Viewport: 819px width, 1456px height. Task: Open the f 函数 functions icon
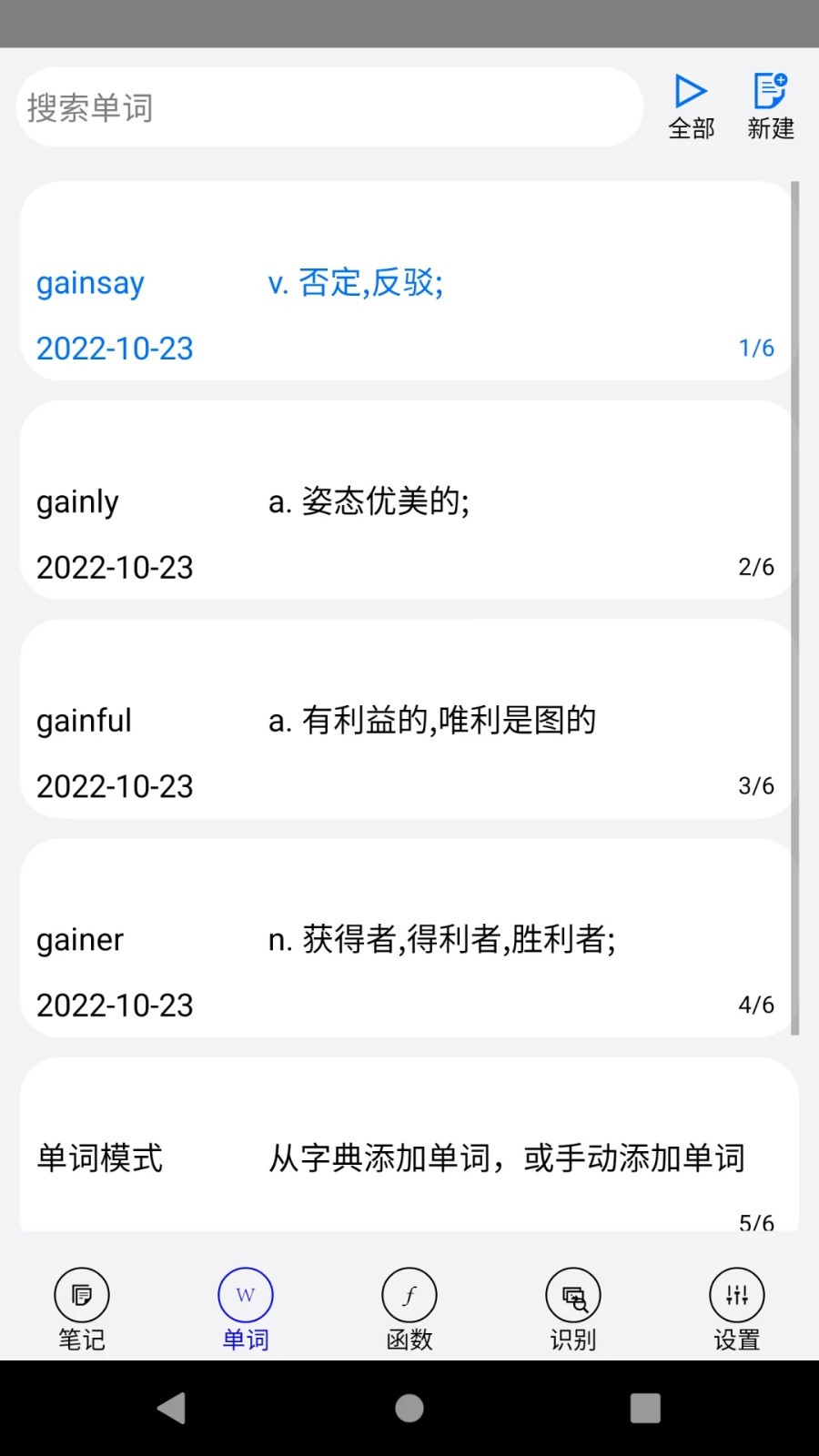409,1308
